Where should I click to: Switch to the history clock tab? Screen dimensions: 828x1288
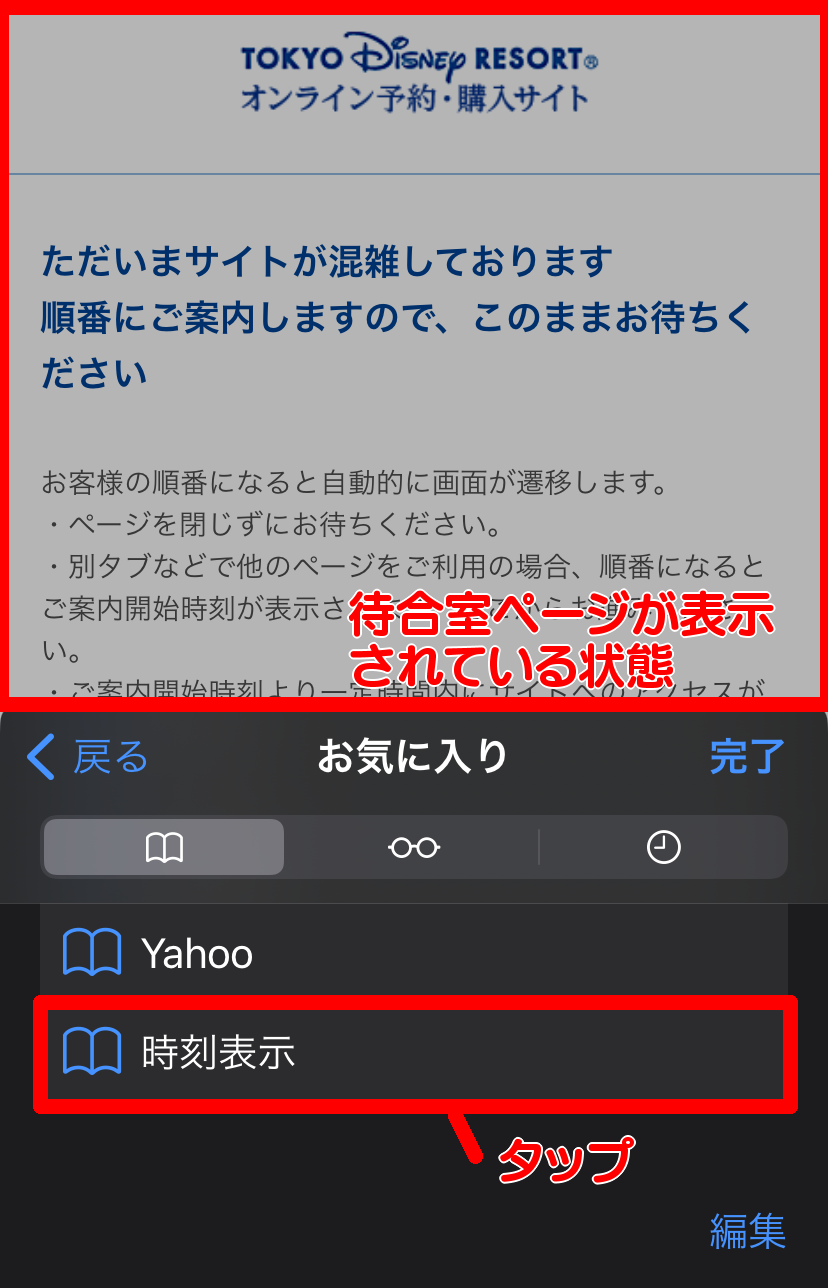[x=663, y=848]
